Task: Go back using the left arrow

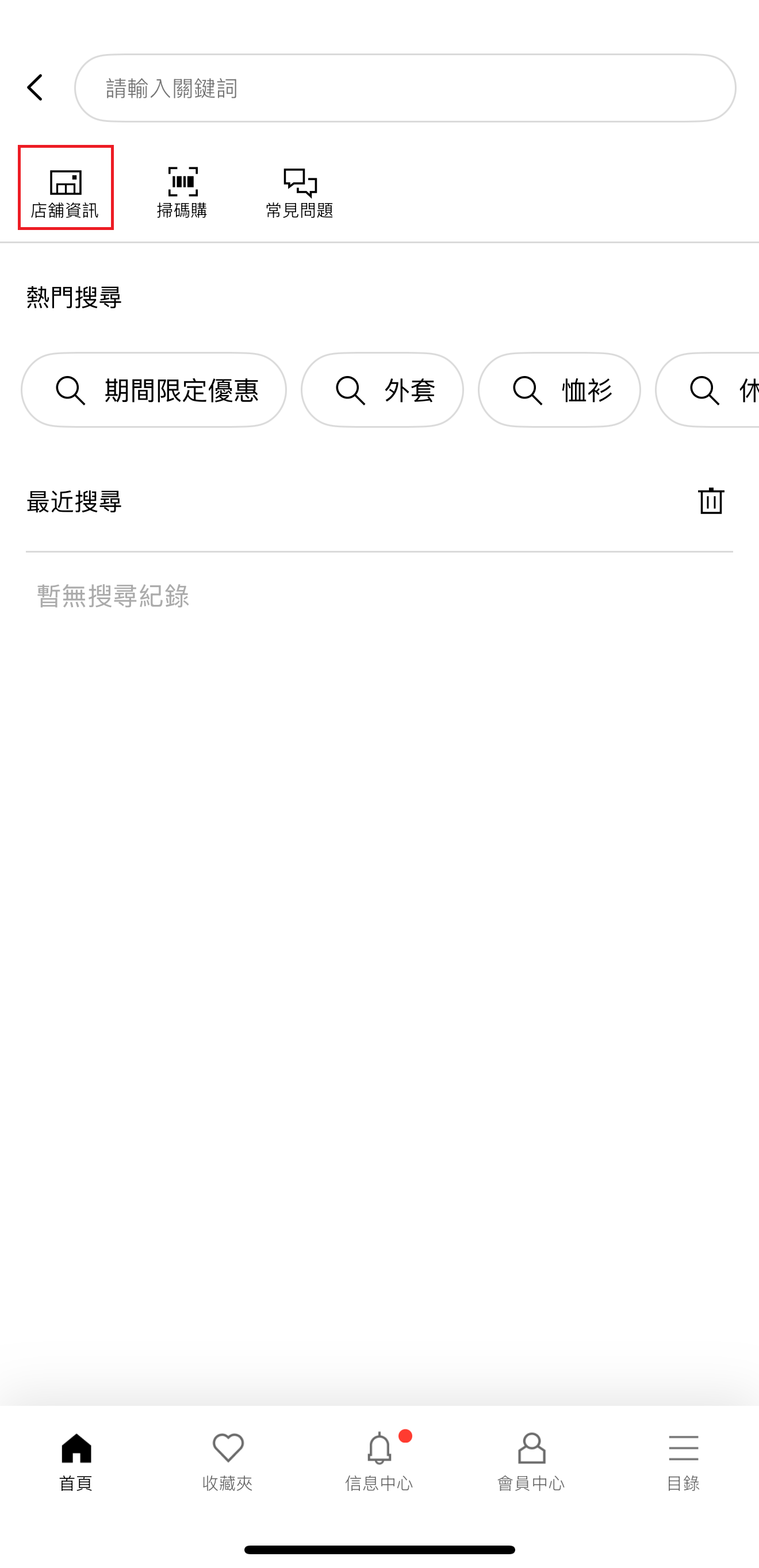Action: click(x=34, y=87)
